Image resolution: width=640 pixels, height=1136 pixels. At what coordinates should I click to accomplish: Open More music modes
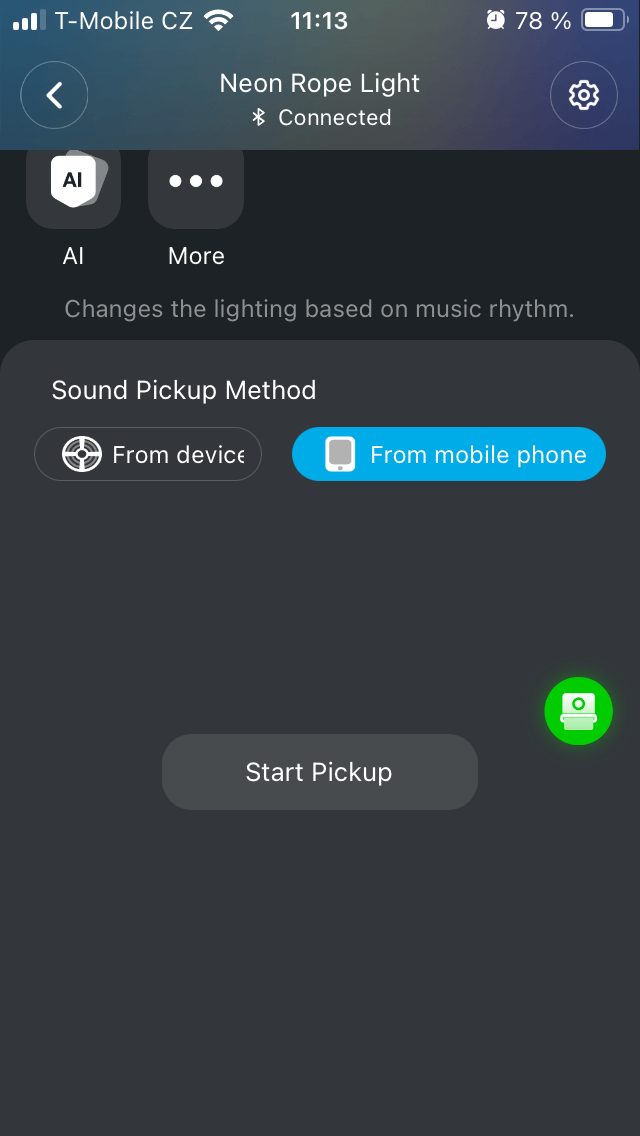196,185
